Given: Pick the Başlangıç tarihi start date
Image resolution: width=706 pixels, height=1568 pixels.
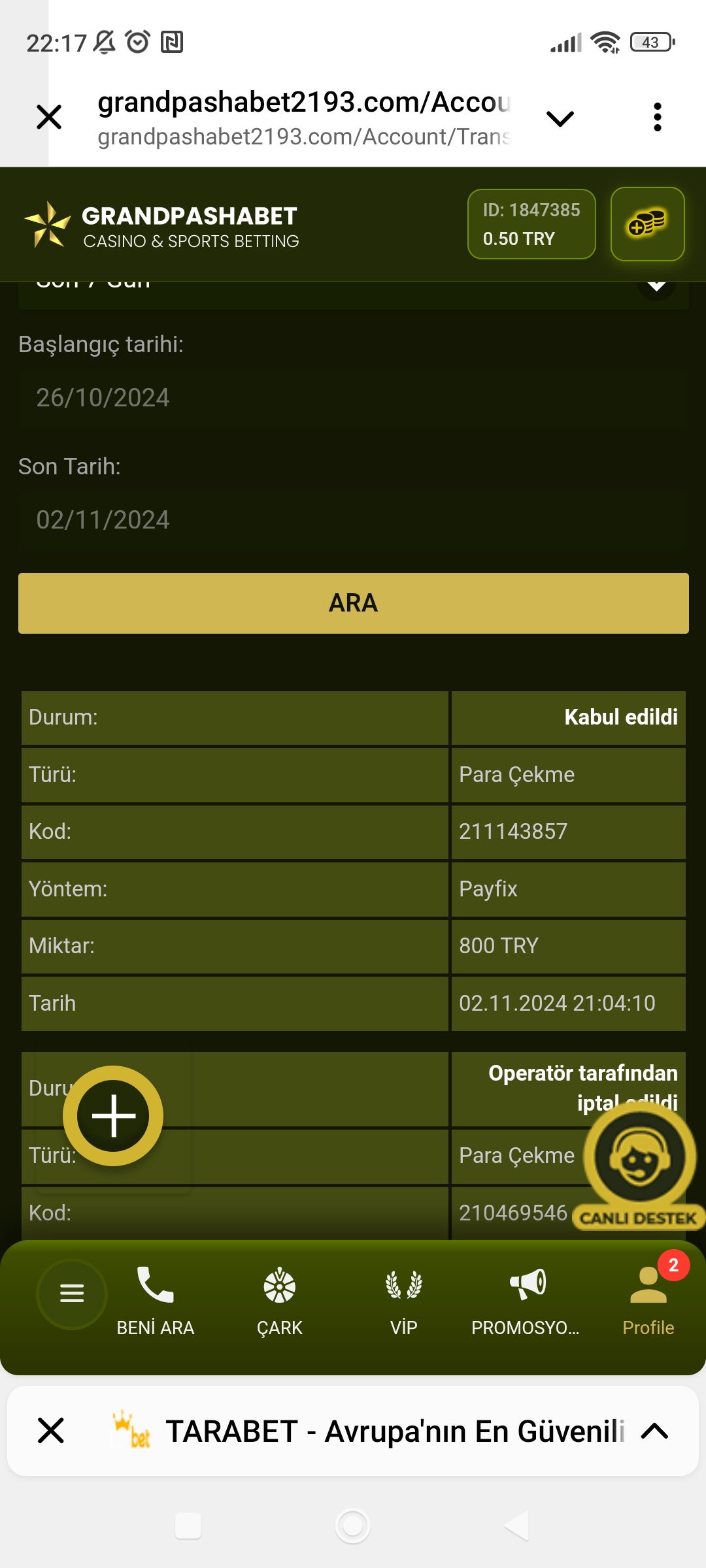Looking at the screenshot, I should point(353,398).
